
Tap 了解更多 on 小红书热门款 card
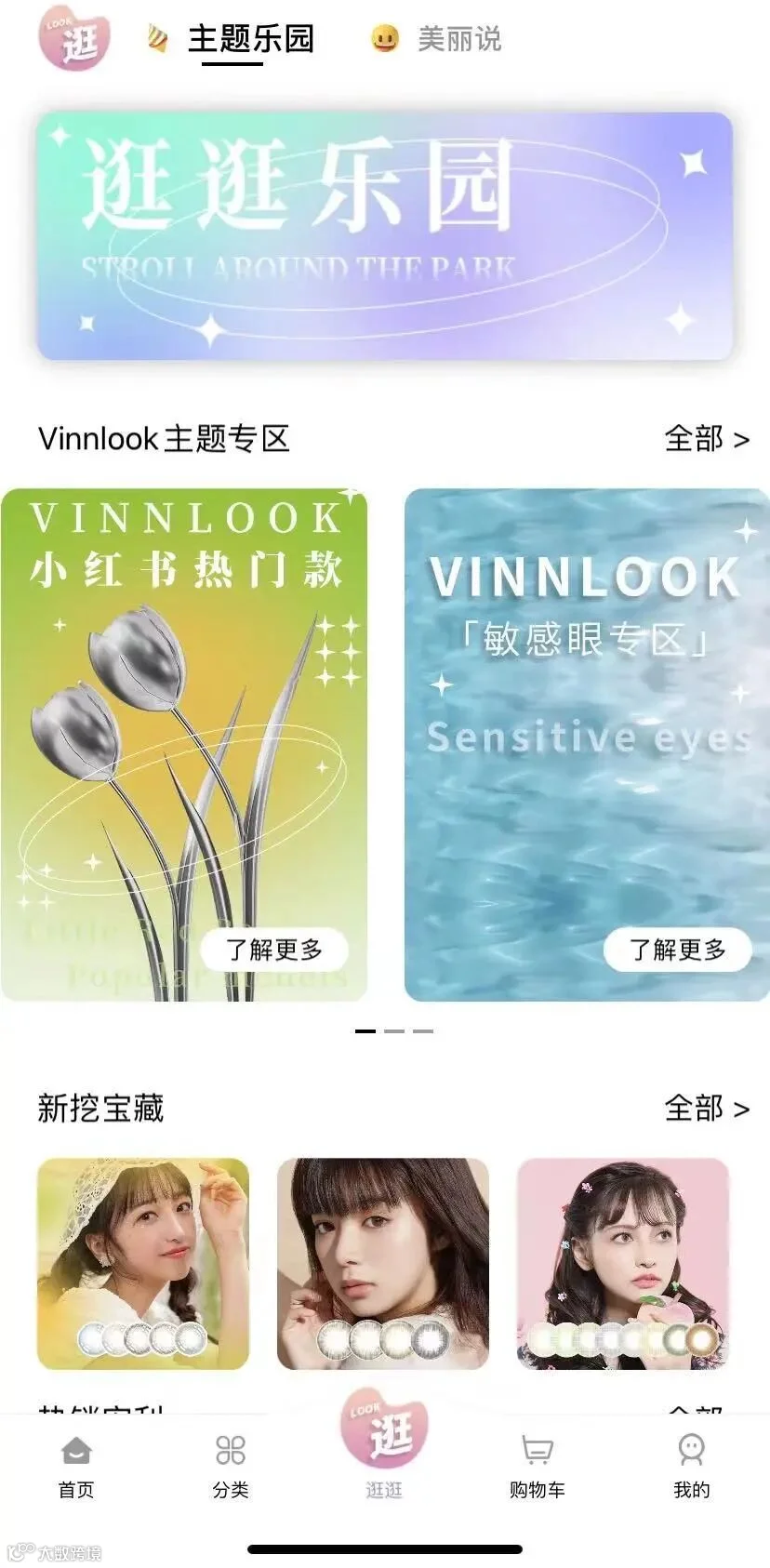tap(274, 950)
